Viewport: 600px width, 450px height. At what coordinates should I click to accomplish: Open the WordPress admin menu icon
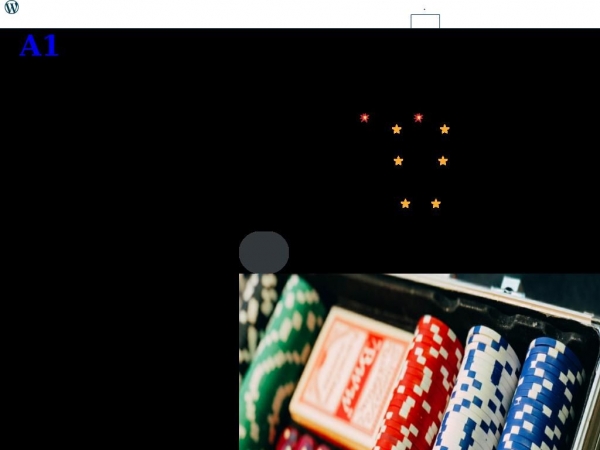click(11, 7)
